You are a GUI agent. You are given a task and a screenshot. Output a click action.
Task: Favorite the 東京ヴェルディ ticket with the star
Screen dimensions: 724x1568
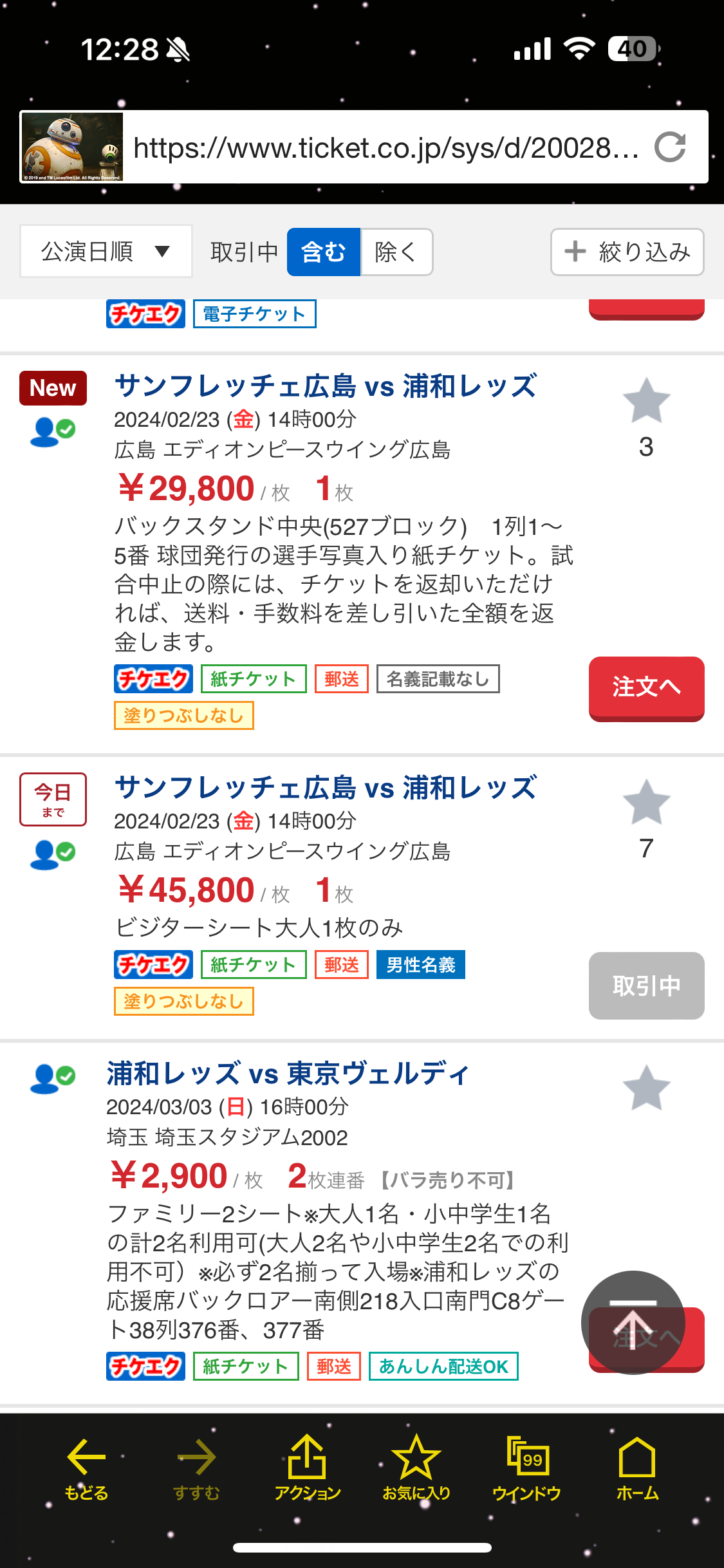646,1088
